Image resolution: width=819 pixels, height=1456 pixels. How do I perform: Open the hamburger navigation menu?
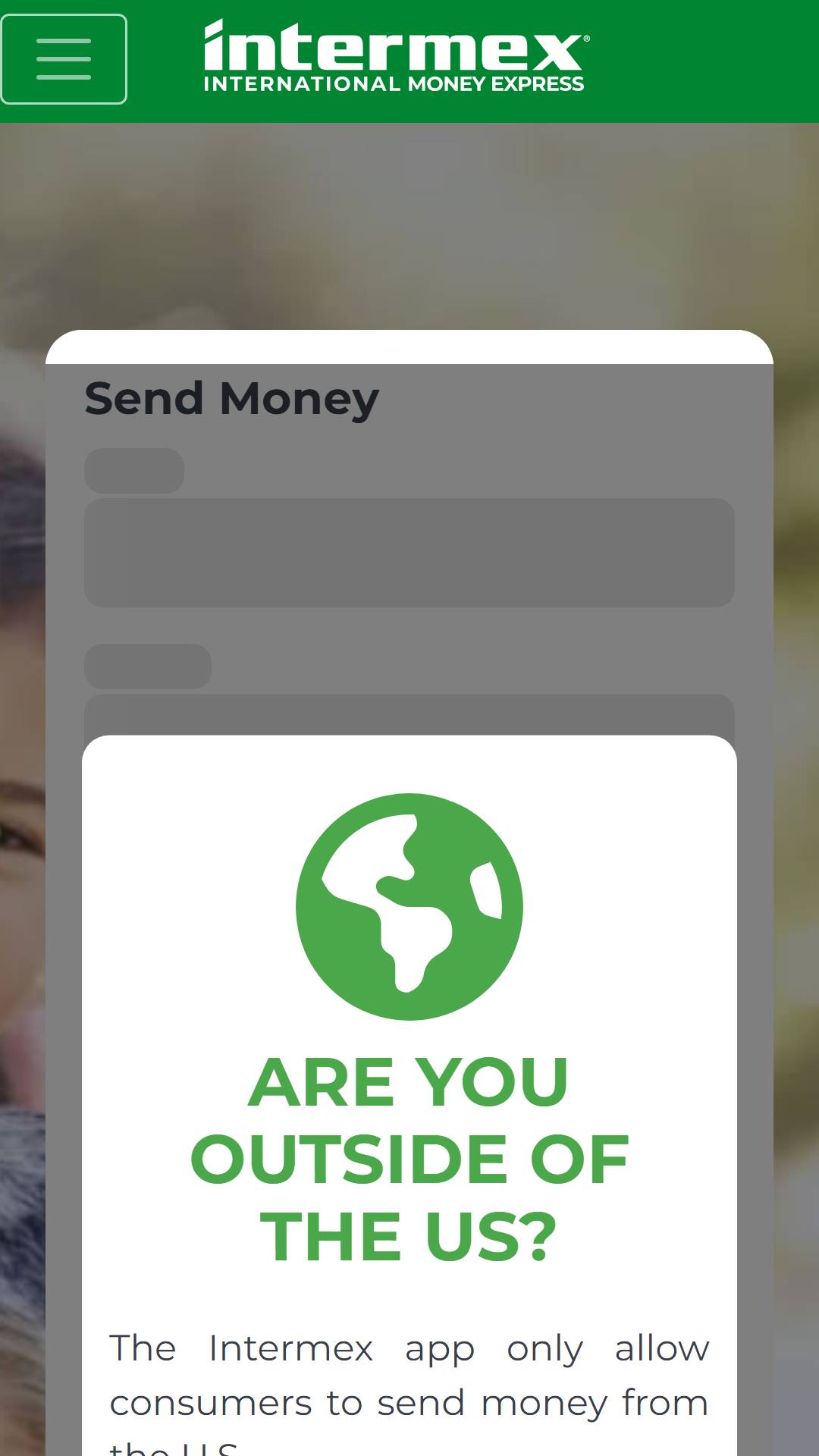[64, 59]
